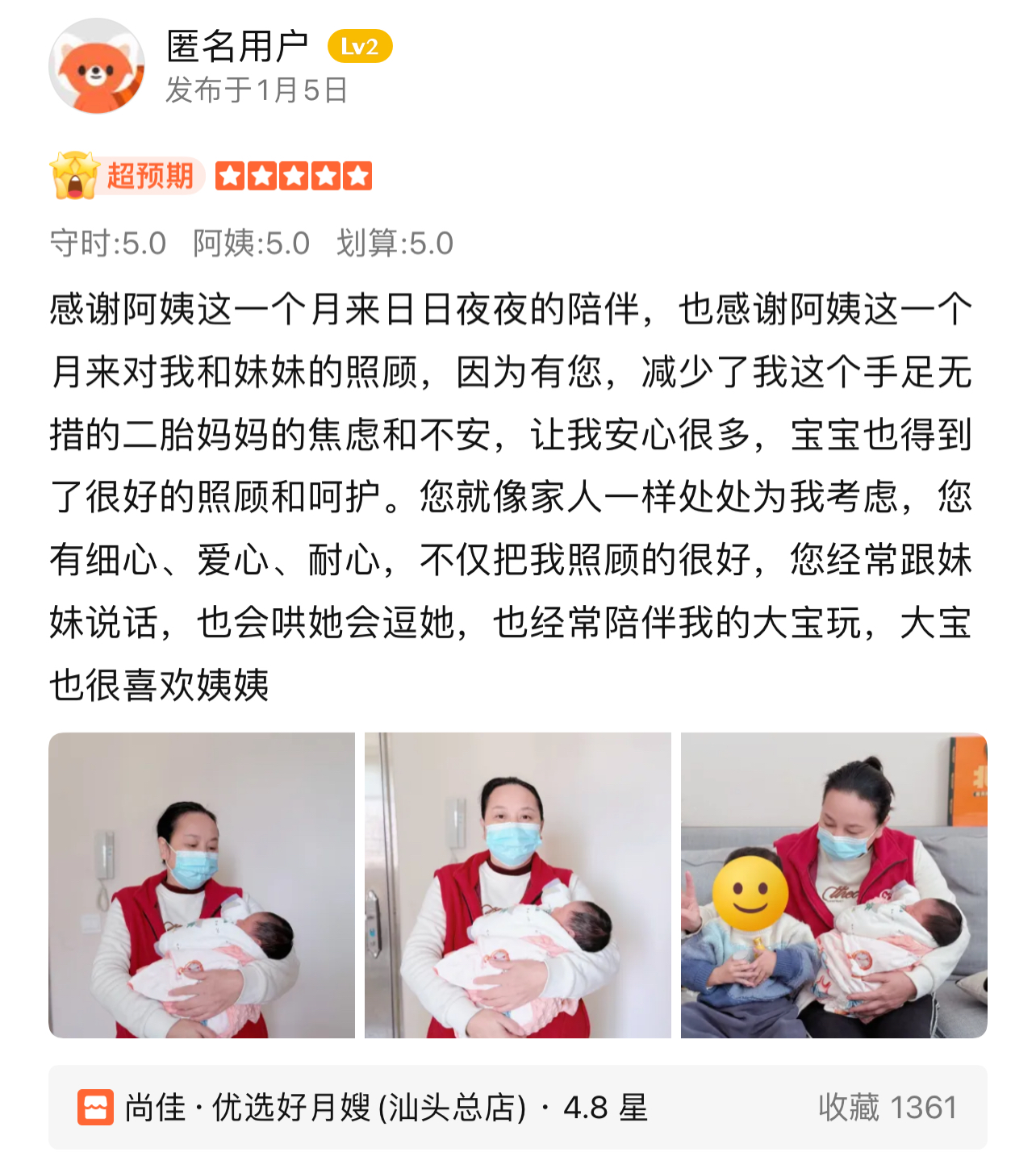This screenshot has width=1036, height=1152.
Task: Enlarge the third photo on the sofa
Action: point(833,885)
